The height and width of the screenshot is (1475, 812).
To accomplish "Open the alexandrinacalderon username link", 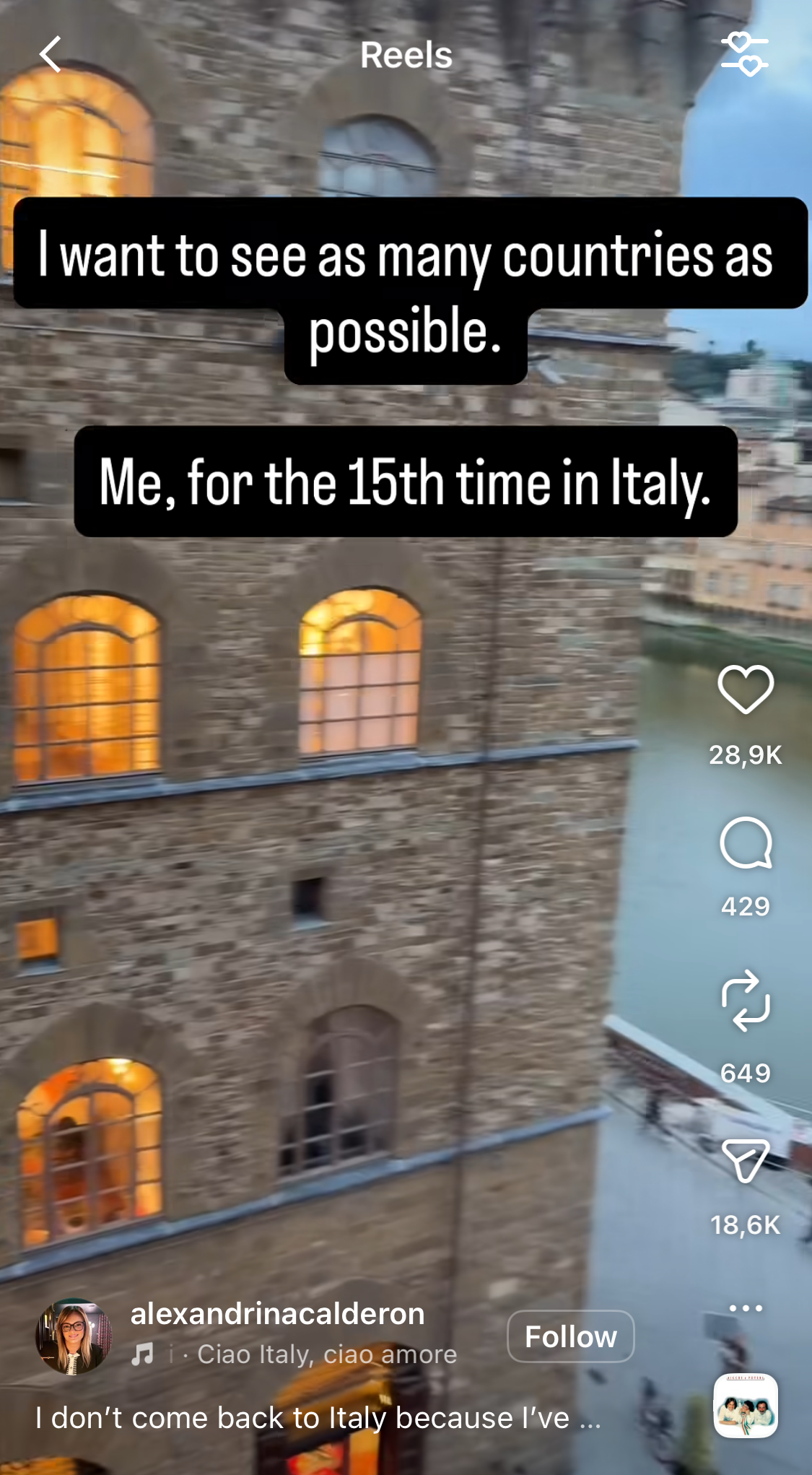I will [277, 1314].
